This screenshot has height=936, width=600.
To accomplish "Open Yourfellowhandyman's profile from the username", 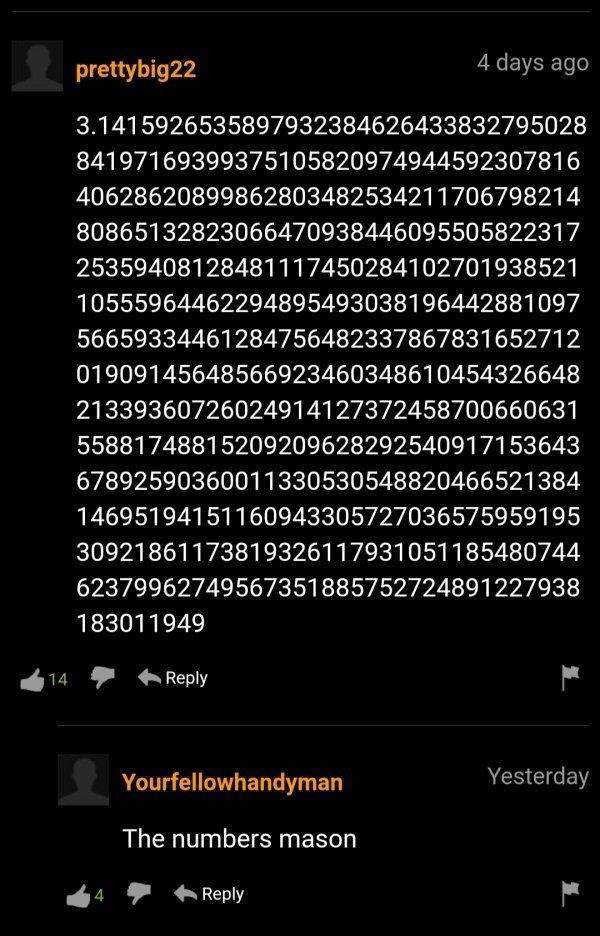I will pyautogui.click(x=232, y=782).
